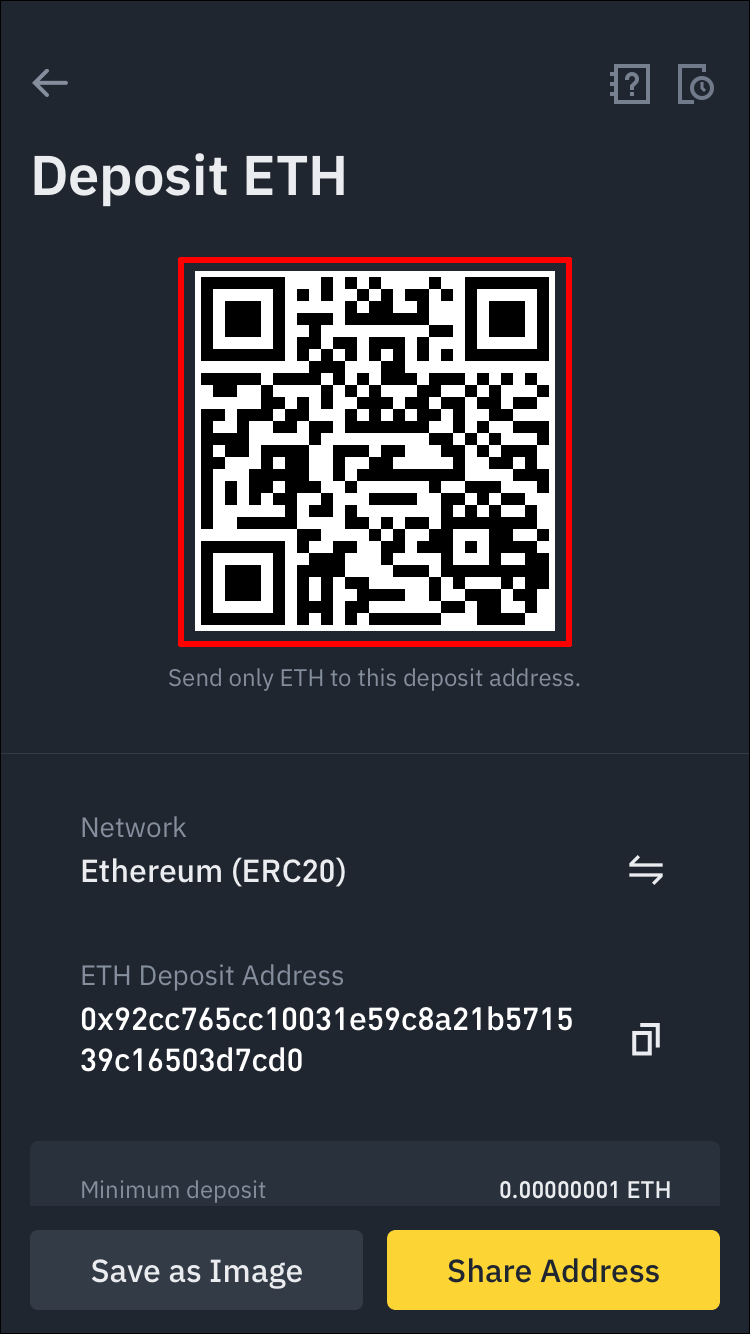The image size is (750, 1334).
Task: Switch the Ethereum (ERC20) network
Action: tap(645, 871)
